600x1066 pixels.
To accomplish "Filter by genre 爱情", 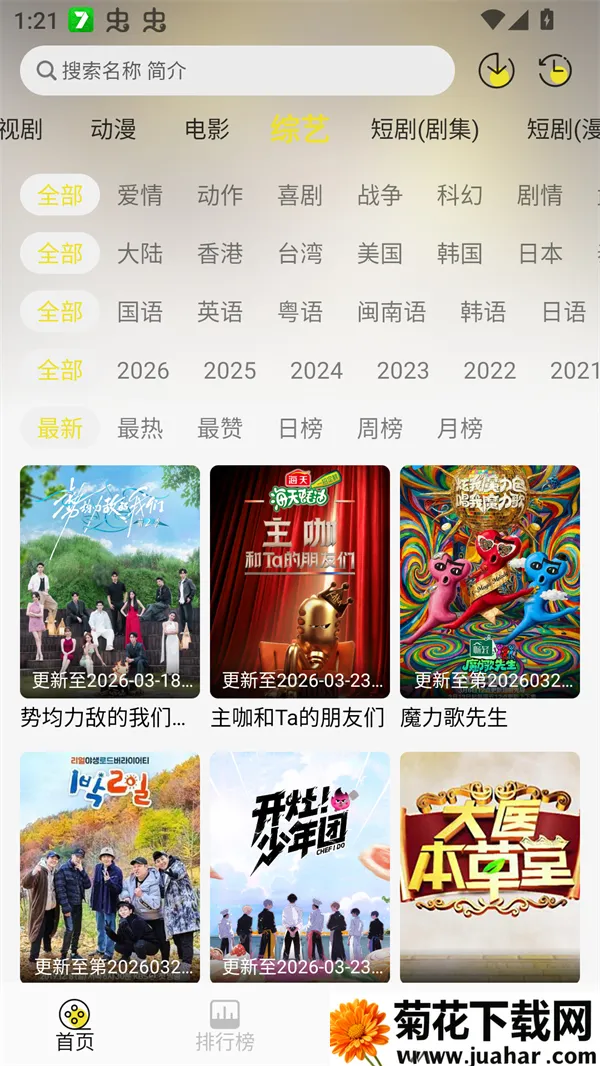I will [140, 195].
